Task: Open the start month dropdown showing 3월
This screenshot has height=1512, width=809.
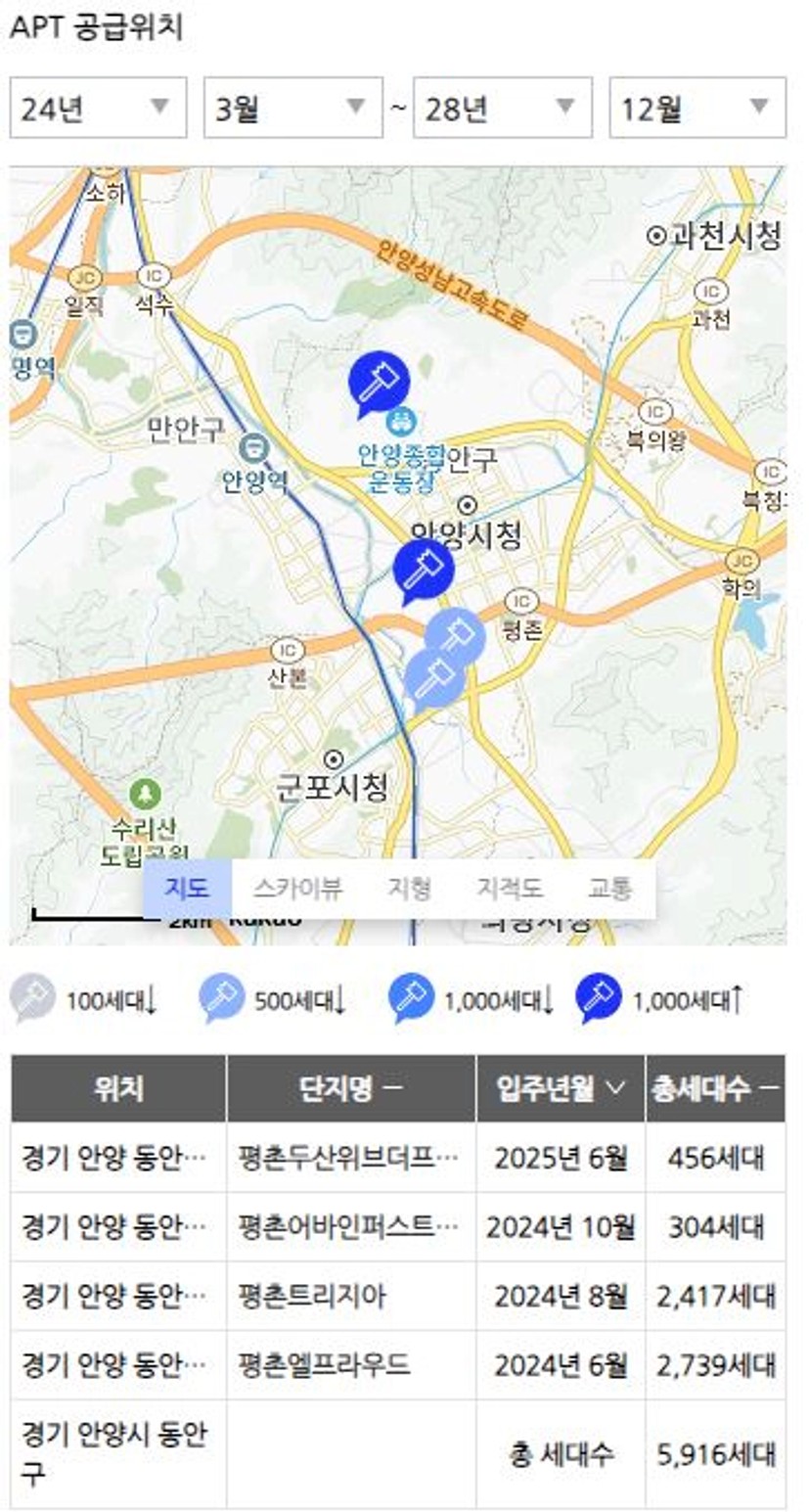Action: 292,108
